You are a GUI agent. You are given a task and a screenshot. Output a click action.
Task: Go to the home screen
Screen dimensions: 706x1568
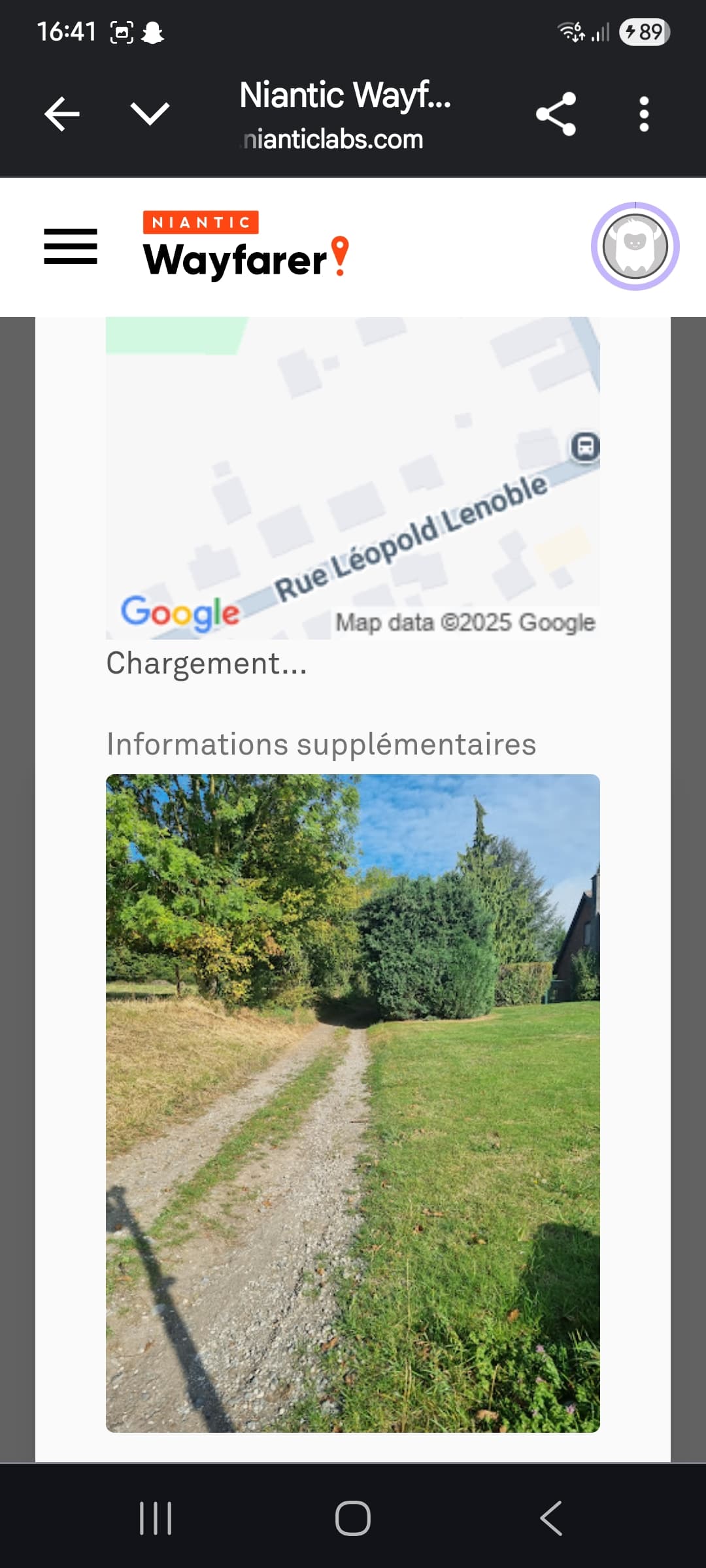[353, 1518]
